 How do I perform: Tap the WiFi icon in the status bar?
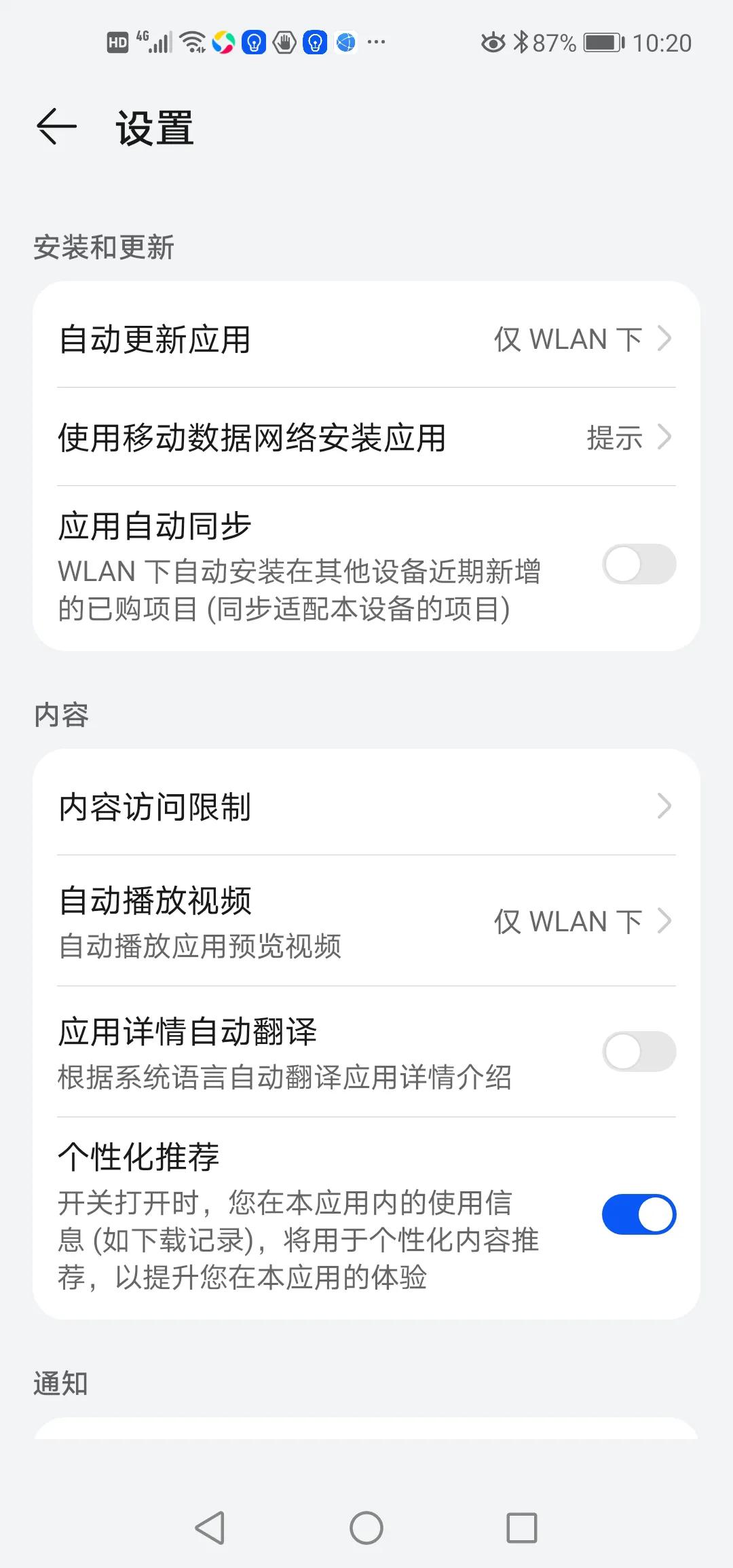(x=192, y=42)
